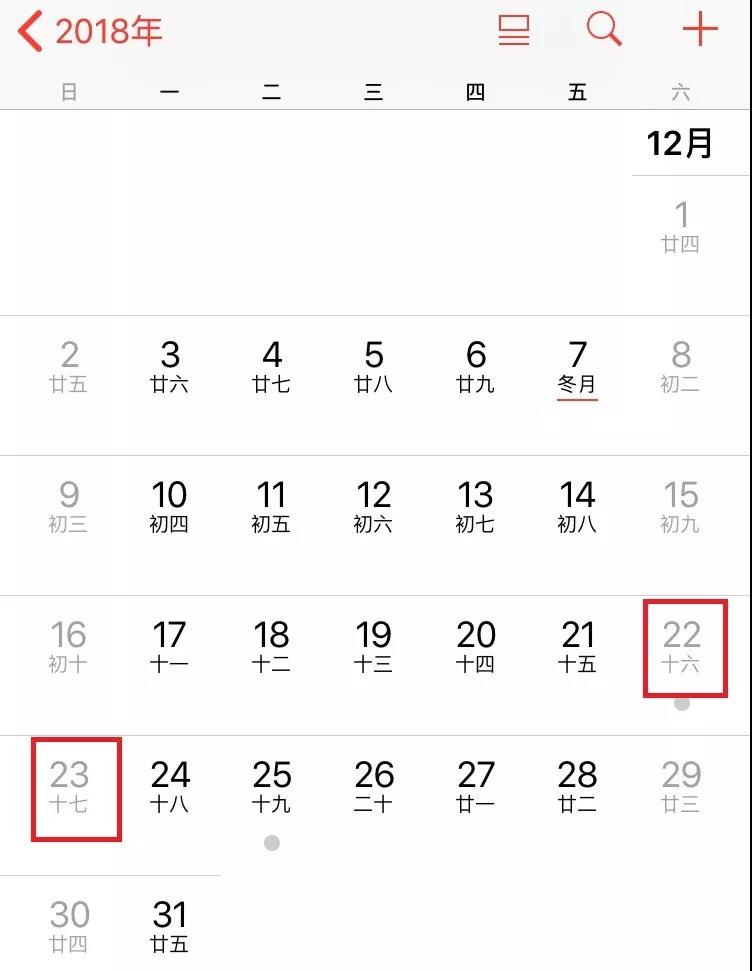
Task: Add a new calendar event
Action: click(700, 30)
